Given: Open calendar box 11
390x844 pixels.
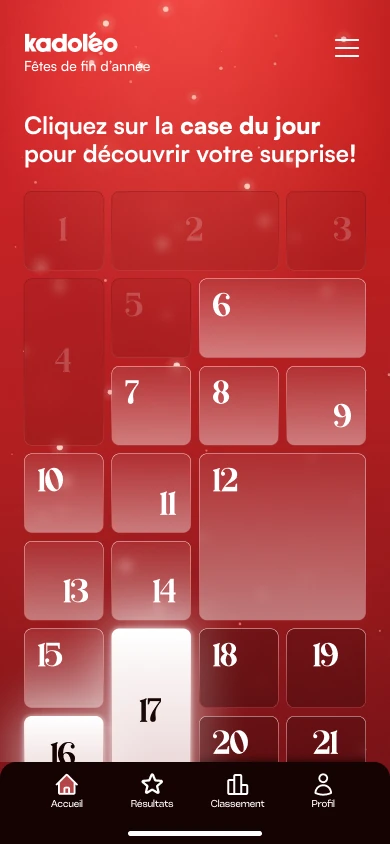Looking at the screenshot, I should [151, 493].
